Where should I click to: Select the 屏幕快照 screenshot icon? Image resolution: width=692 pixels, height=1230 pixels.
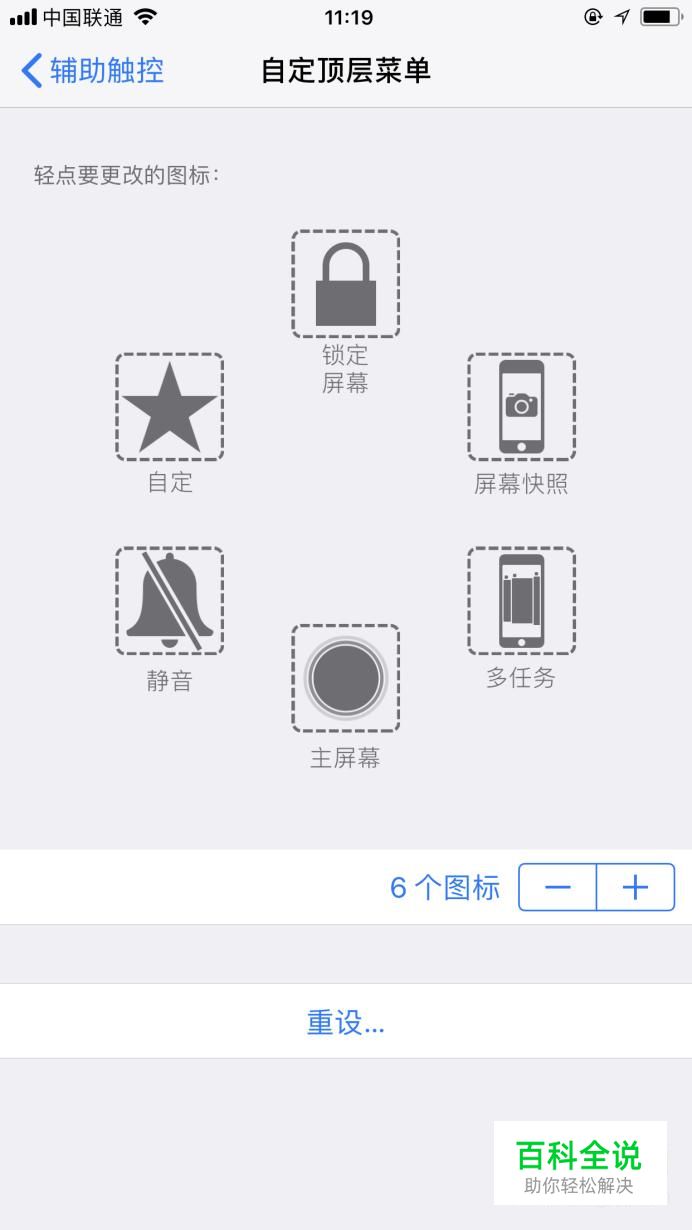(522, 407)
